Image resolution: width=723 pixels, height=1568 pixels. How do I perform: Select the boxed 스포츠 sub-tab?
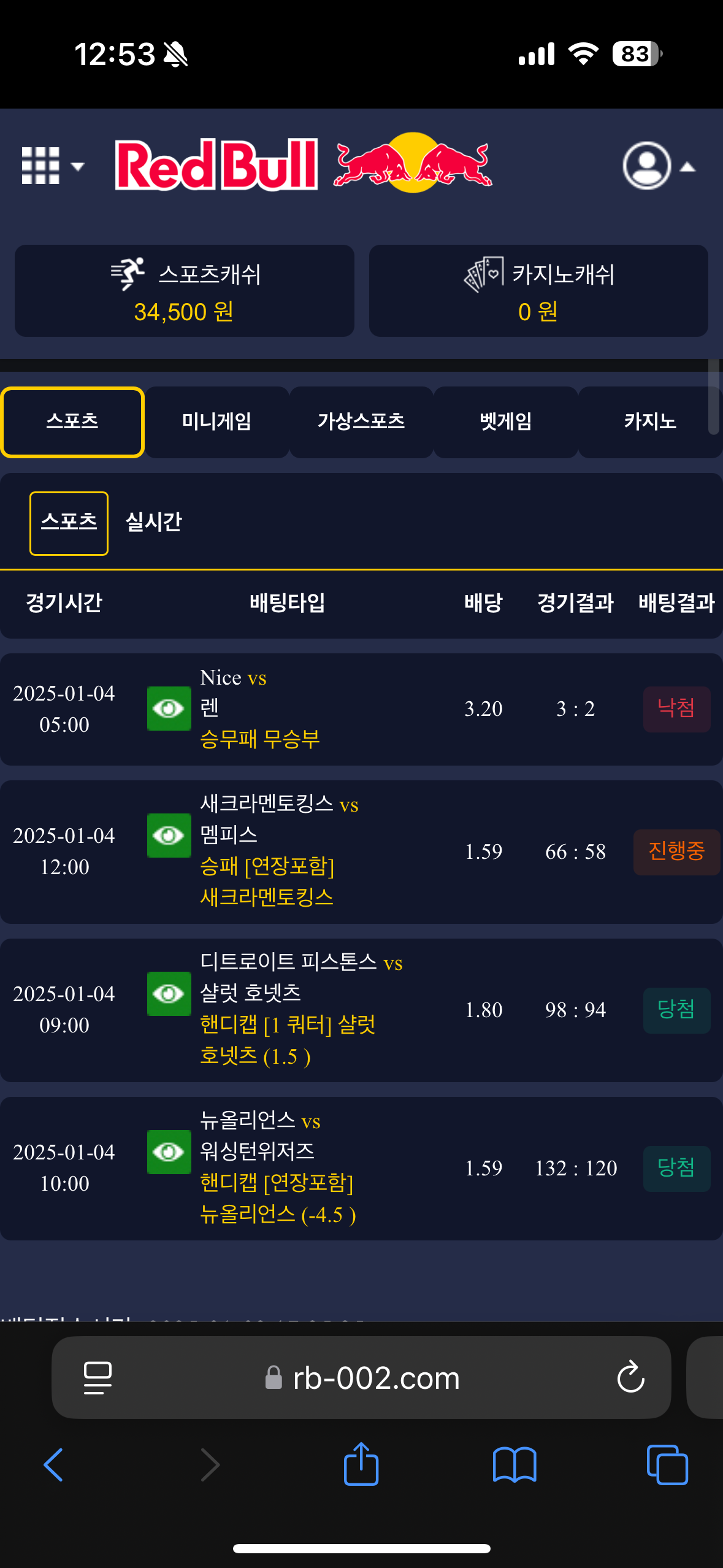(x=69, y=523)
